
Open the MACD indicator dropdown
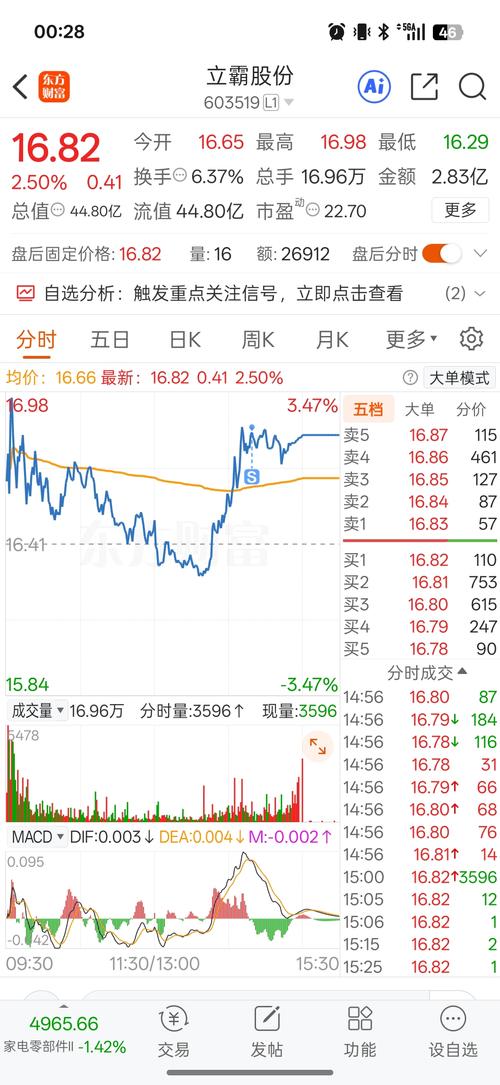pyautogui.click(x=37, y=837)
